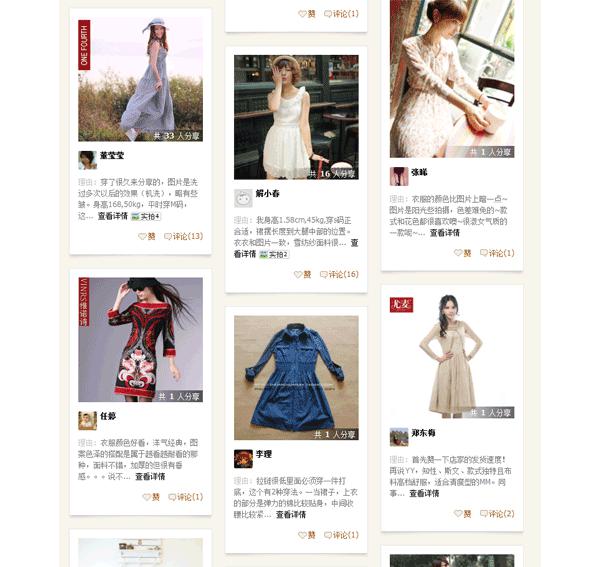Like 李狸's shared outfit
Image resolution: width=600 pixels, height=567 pixels.
(x=305, y=535)
